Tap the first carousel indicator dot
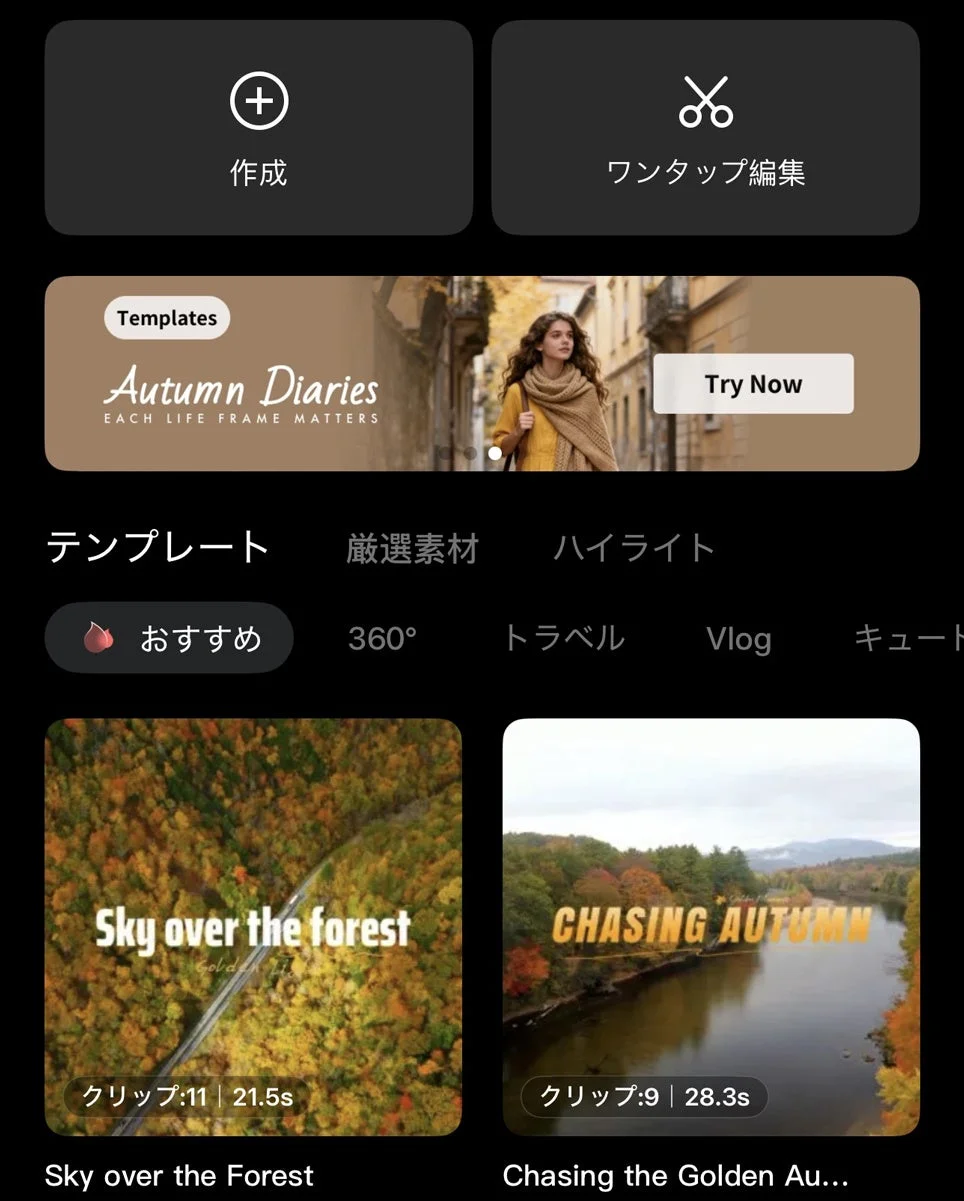The width and height of the screenshot is (964, 1201). [x=443, y=452]
